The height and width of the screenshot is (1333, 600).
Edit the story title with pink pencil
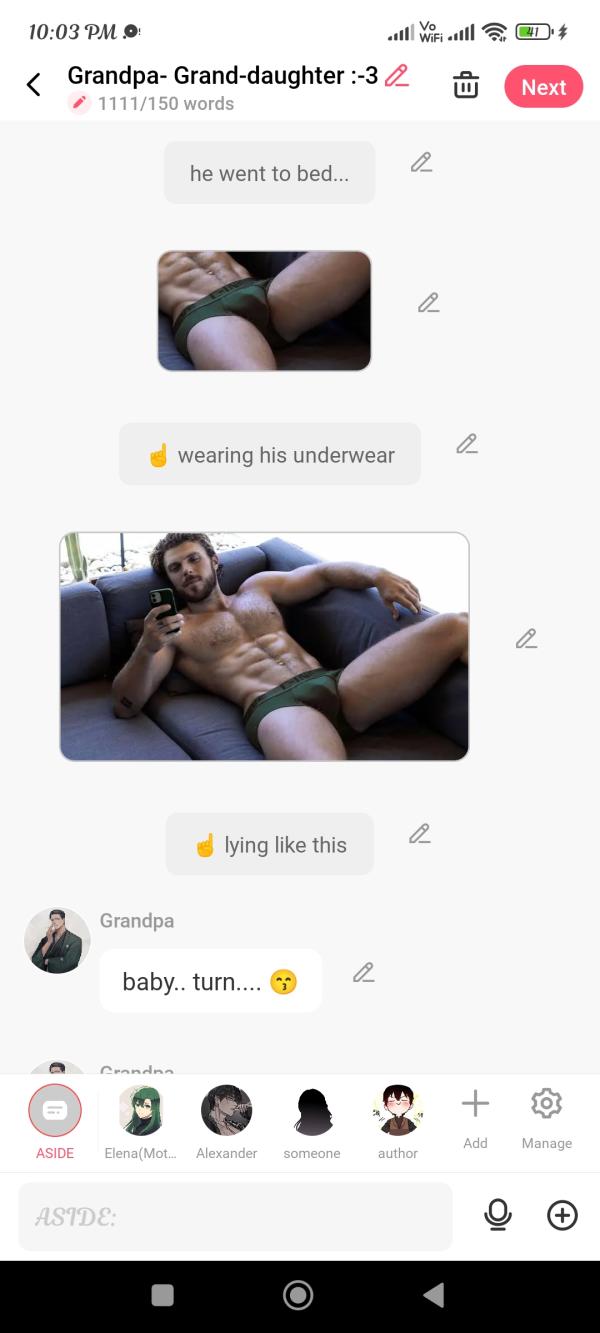pos(397,75)
